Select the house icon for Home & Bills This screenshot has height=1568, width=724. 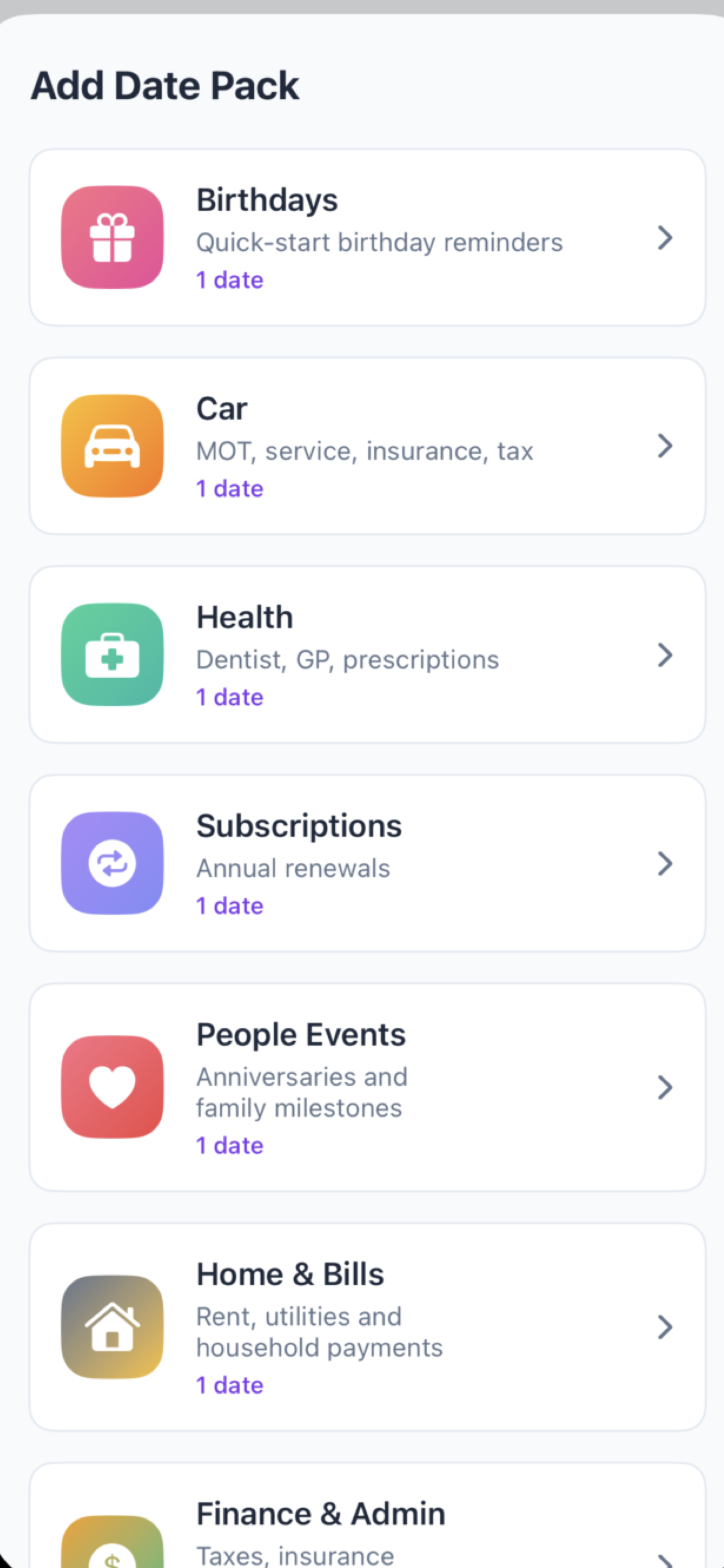click(112, 1328)
